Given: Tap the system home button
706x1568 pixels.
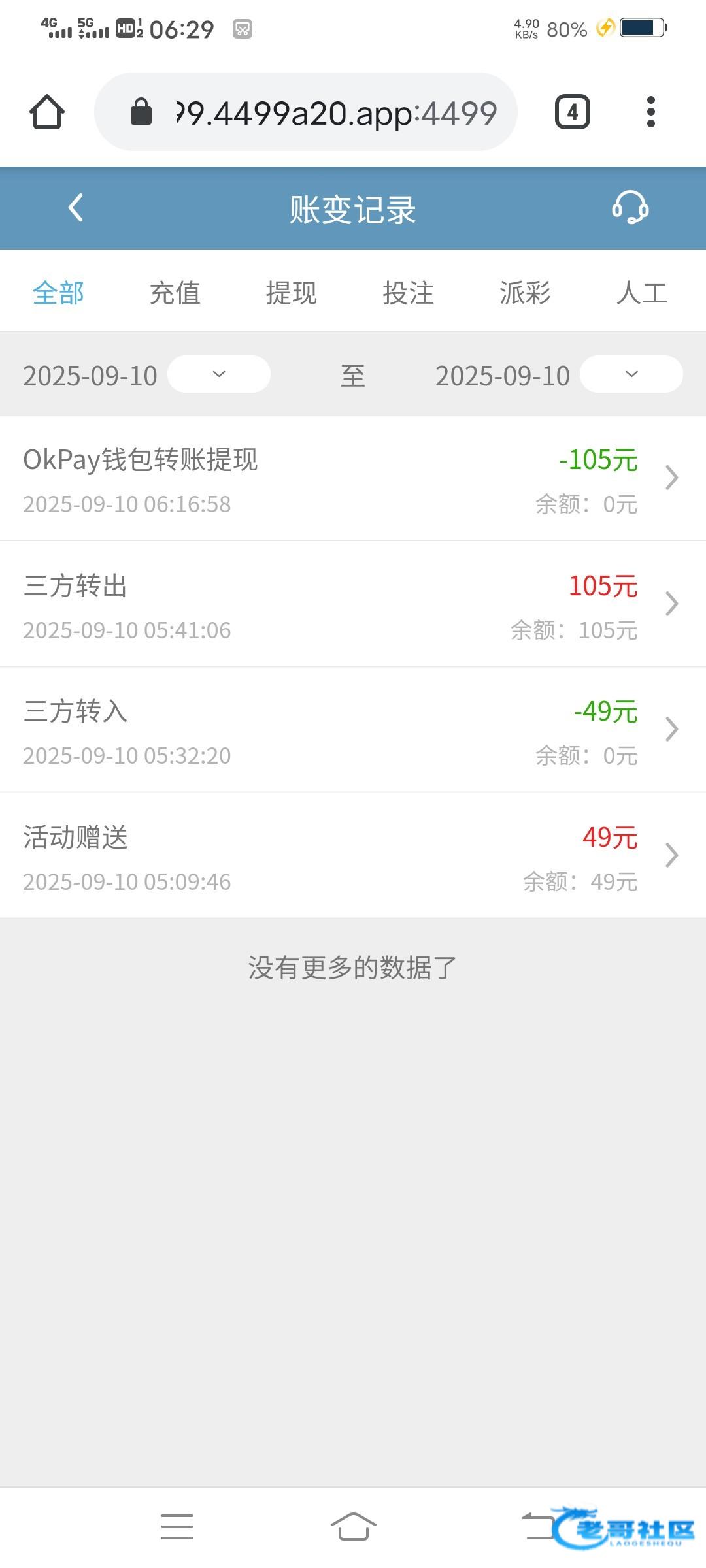Looking at the screenshot, I should 353,1527.
